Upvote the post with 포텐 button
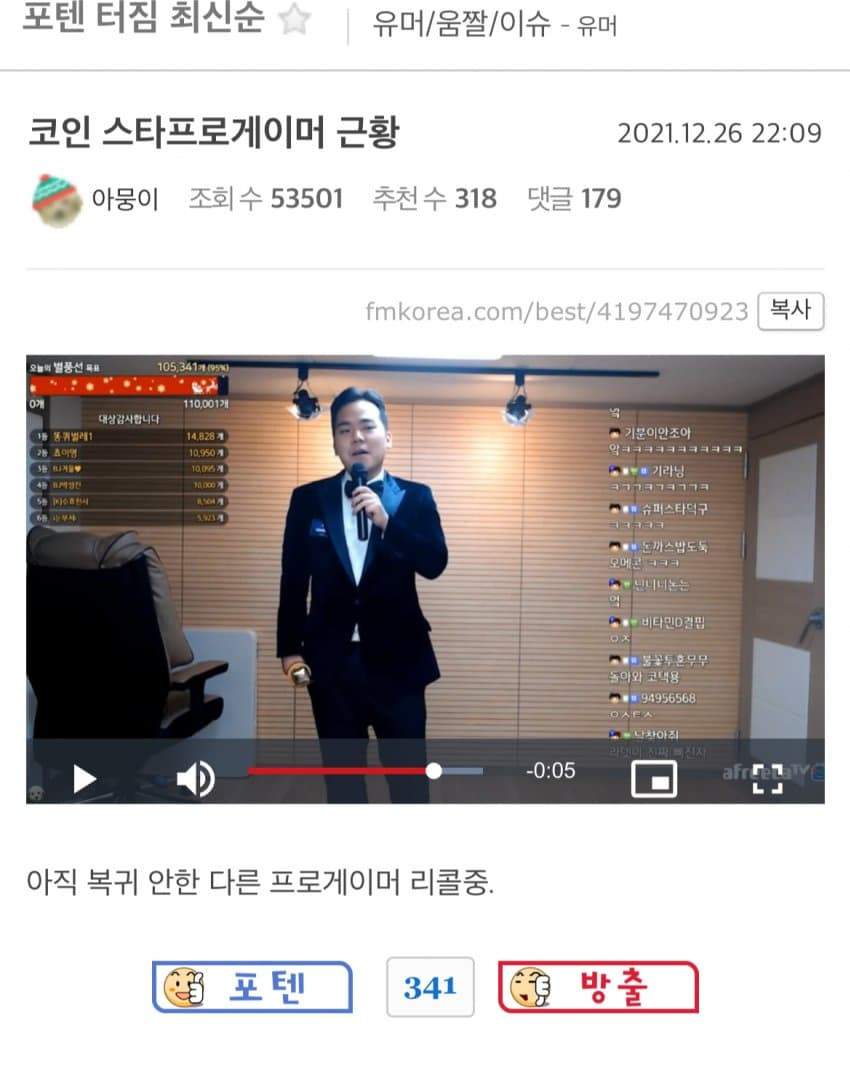 click(x=252, y=987)
